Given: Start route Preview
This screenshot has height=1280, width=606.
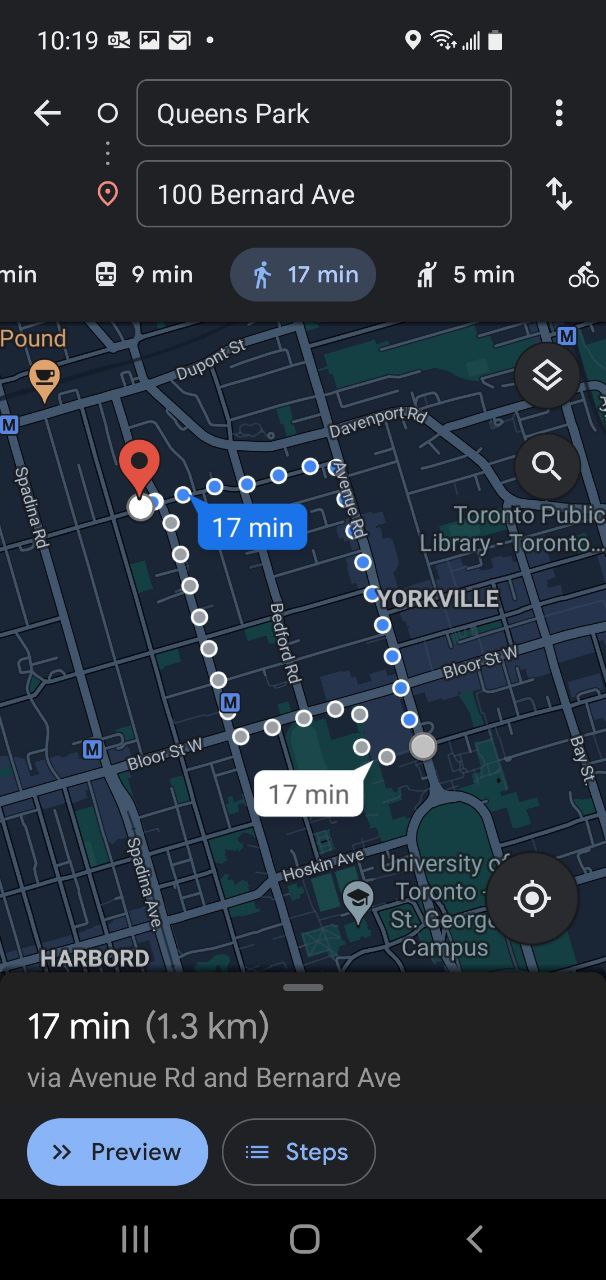Looking at the screenshot, I should (117, 1152).
